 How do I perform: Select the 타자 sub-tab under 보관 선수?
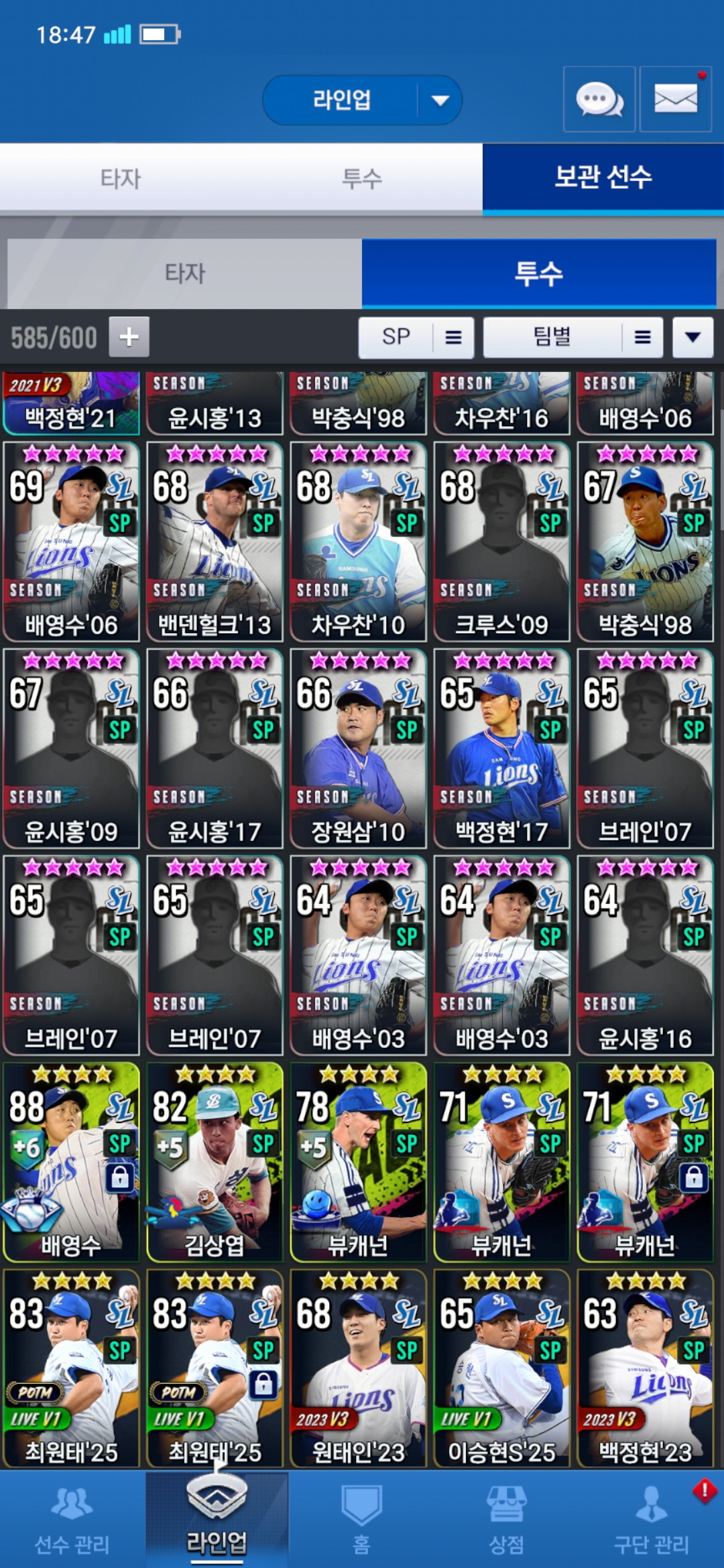click(x=185, y=273)
